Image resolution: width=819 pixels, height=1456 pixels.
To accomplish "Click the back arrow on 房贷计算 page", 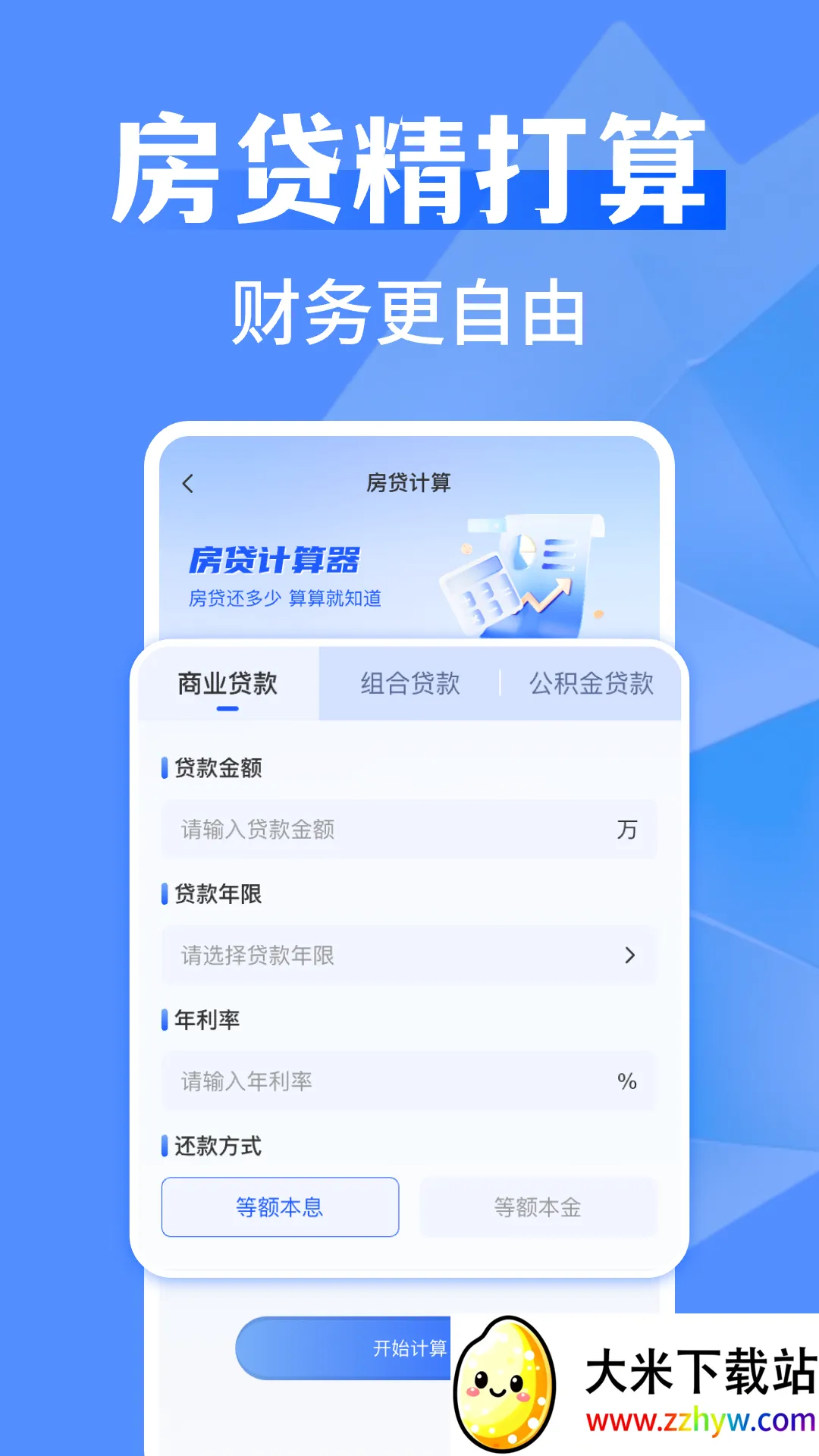I will click(188, 483).
